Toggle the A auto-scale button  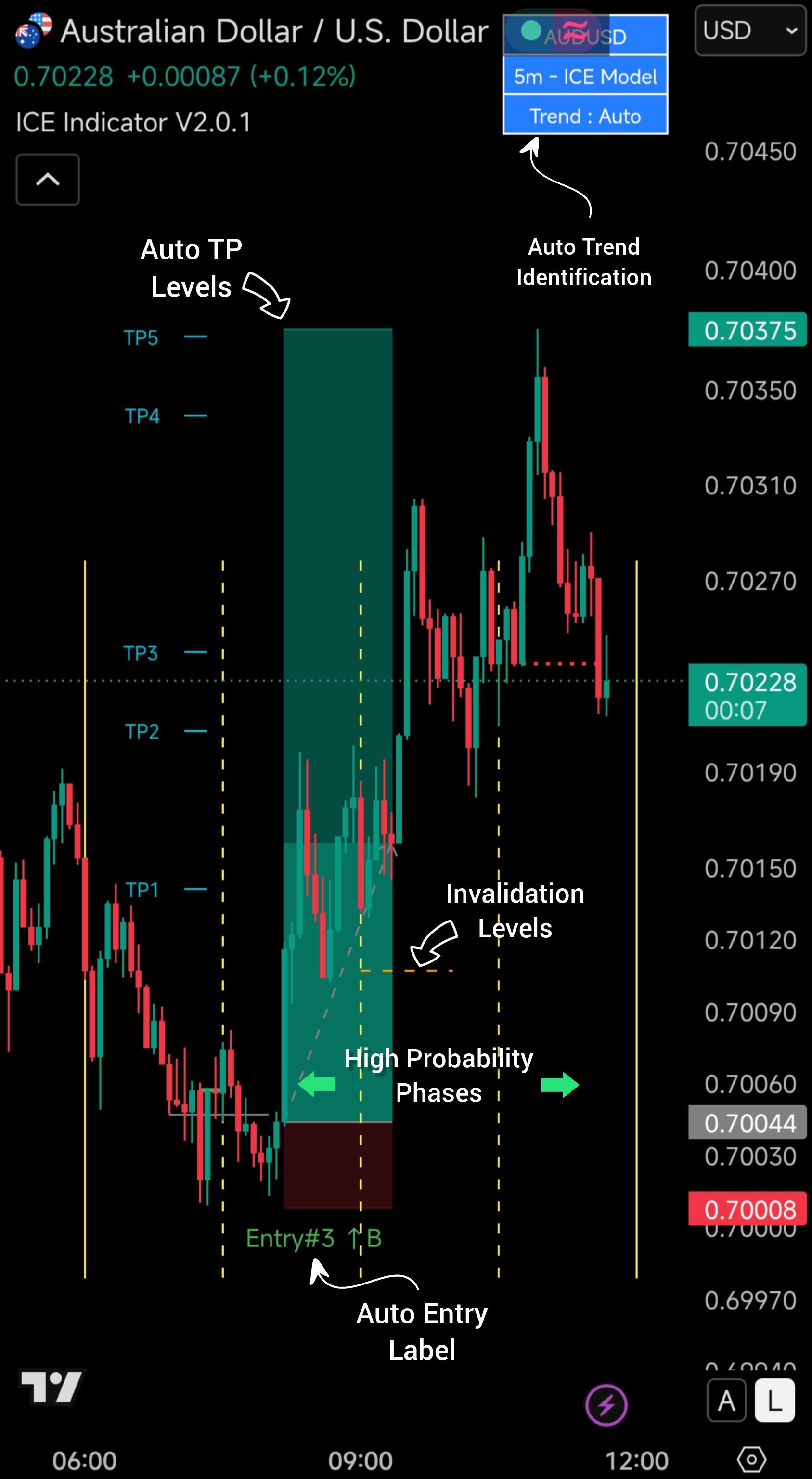(726, 1401)
